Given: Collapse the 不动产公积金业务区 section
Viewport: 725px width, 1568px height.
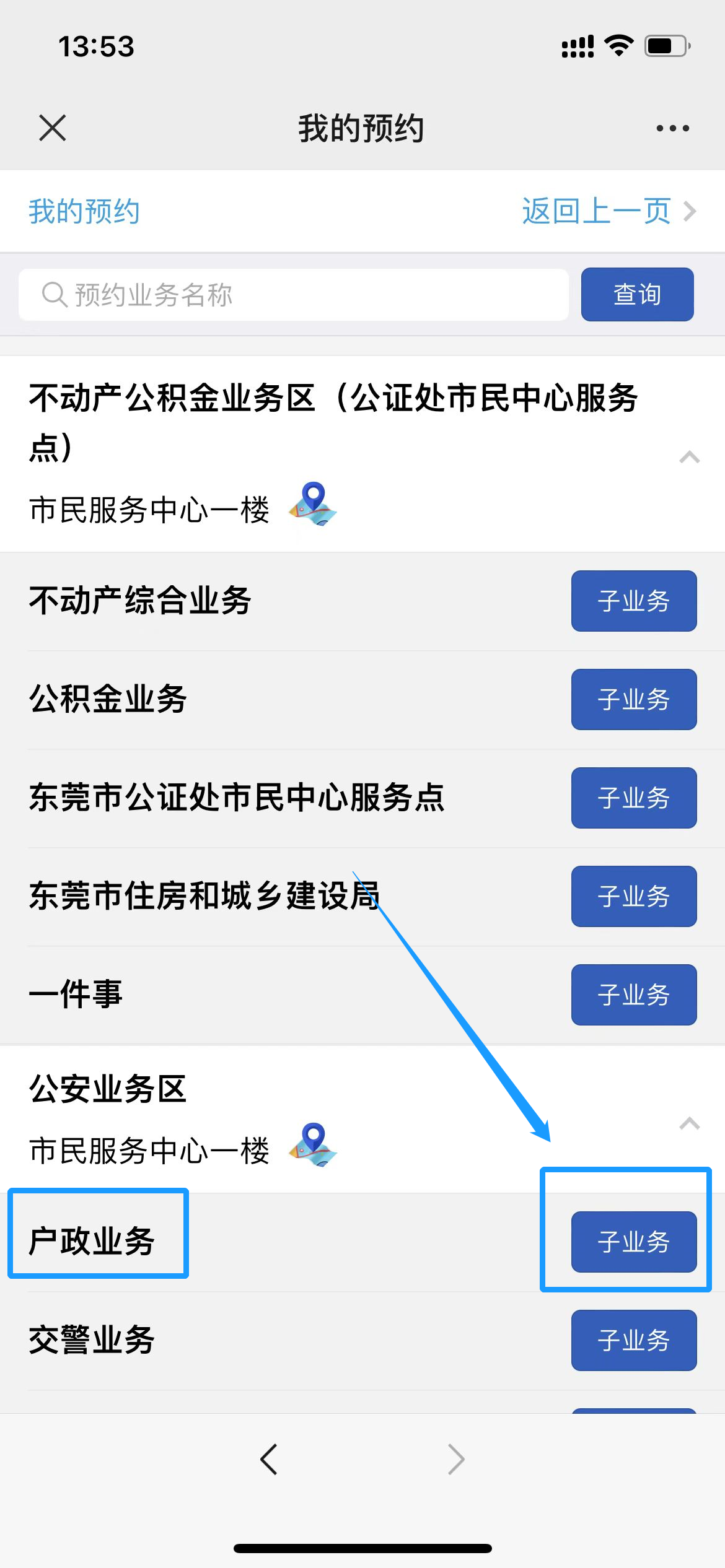Looking at the screenshot, I should pyautogui.click(x=689, y=458).
